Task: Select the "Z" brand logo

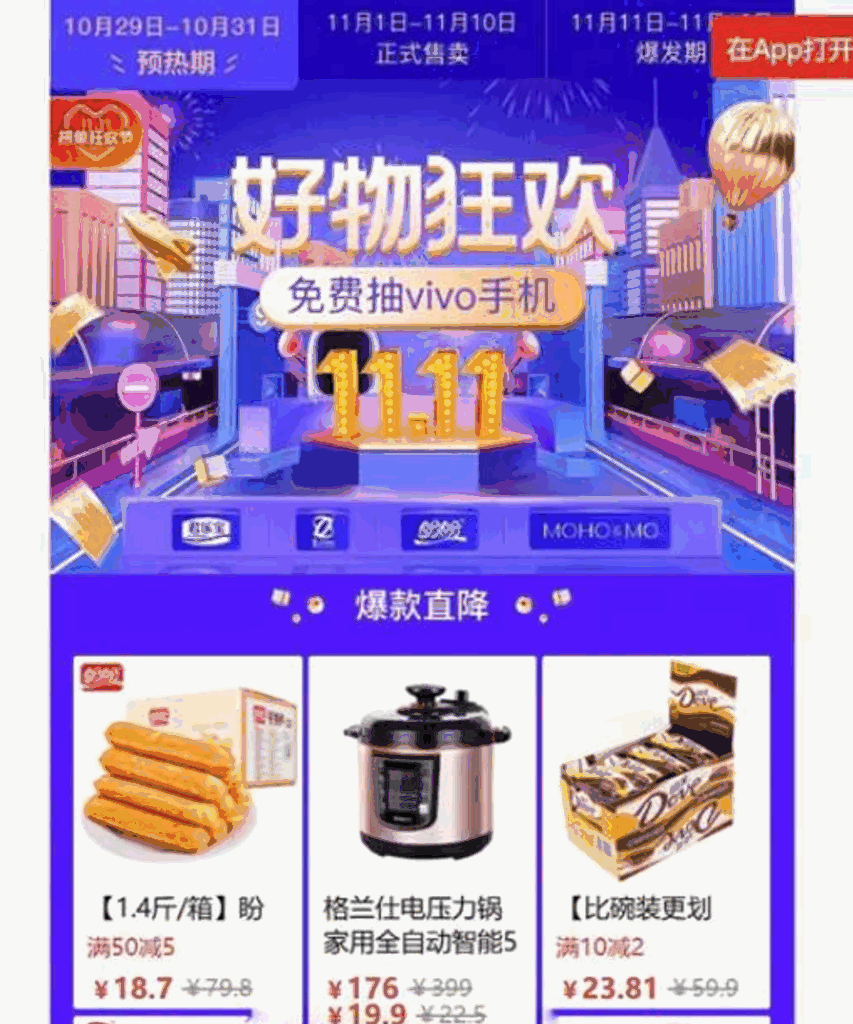Action: pos(324,531)
